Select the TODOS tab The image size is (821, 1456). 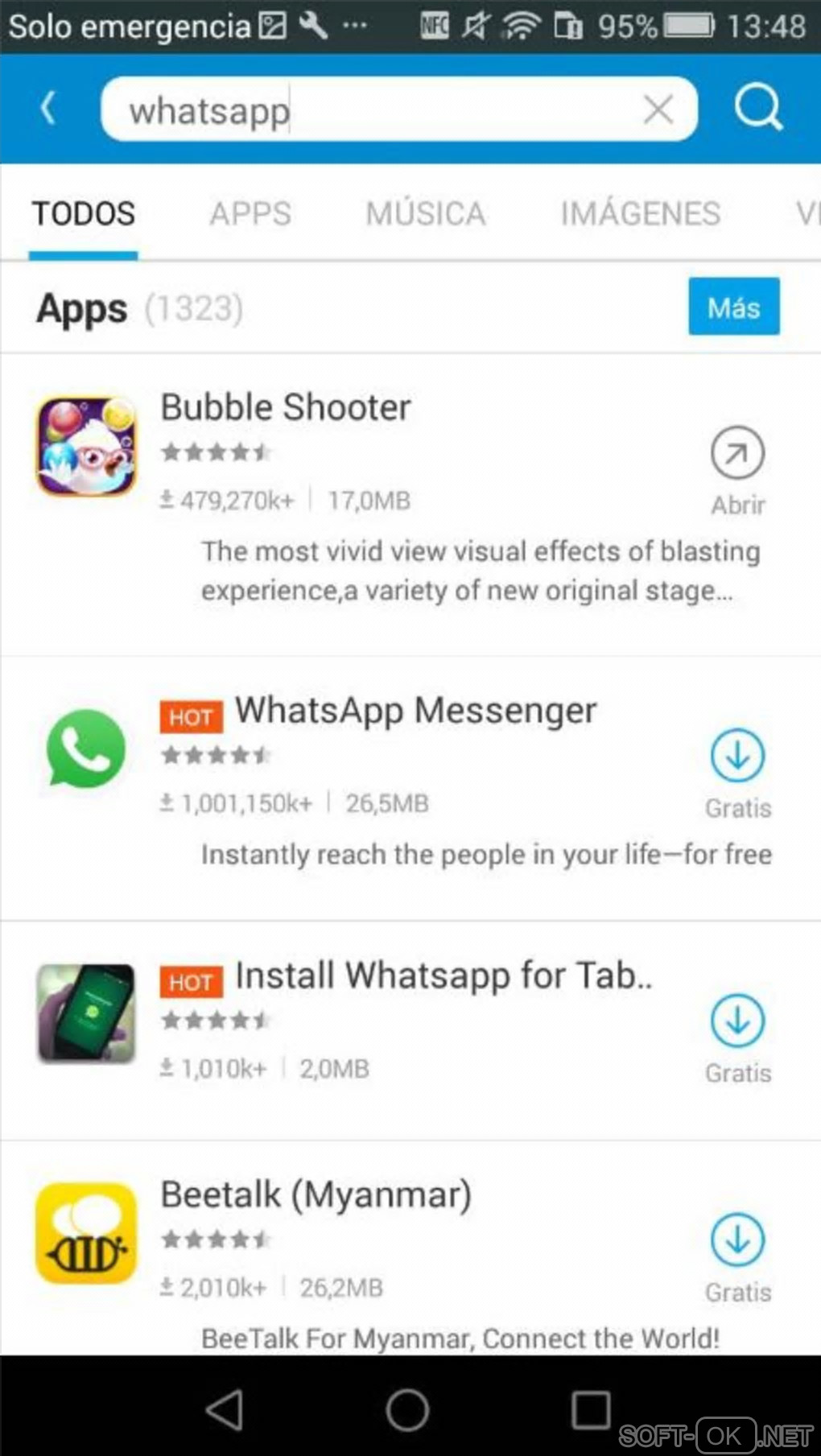pos(84,214)
